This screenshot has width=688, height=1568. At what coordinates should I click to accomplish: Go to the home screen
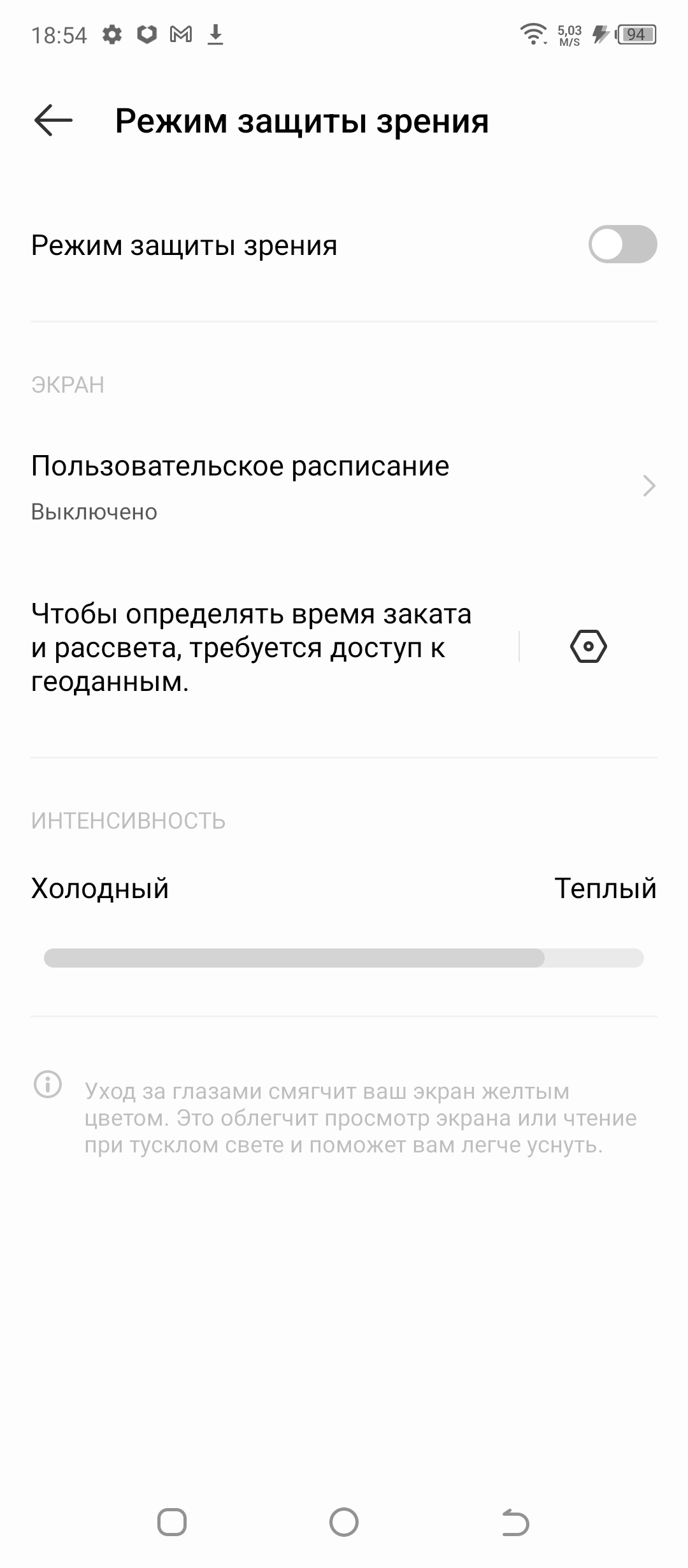344,1523
